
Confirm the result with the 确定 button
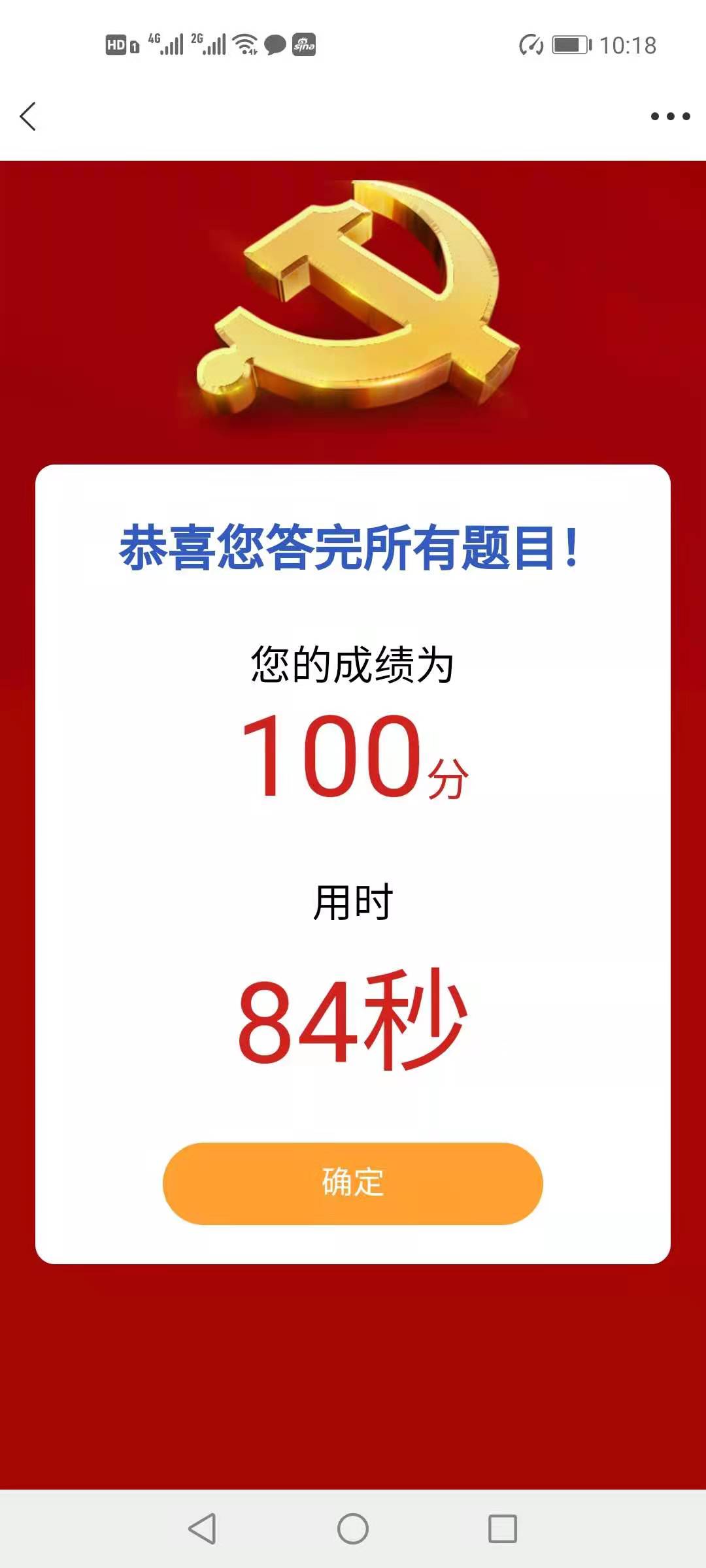353,1183
